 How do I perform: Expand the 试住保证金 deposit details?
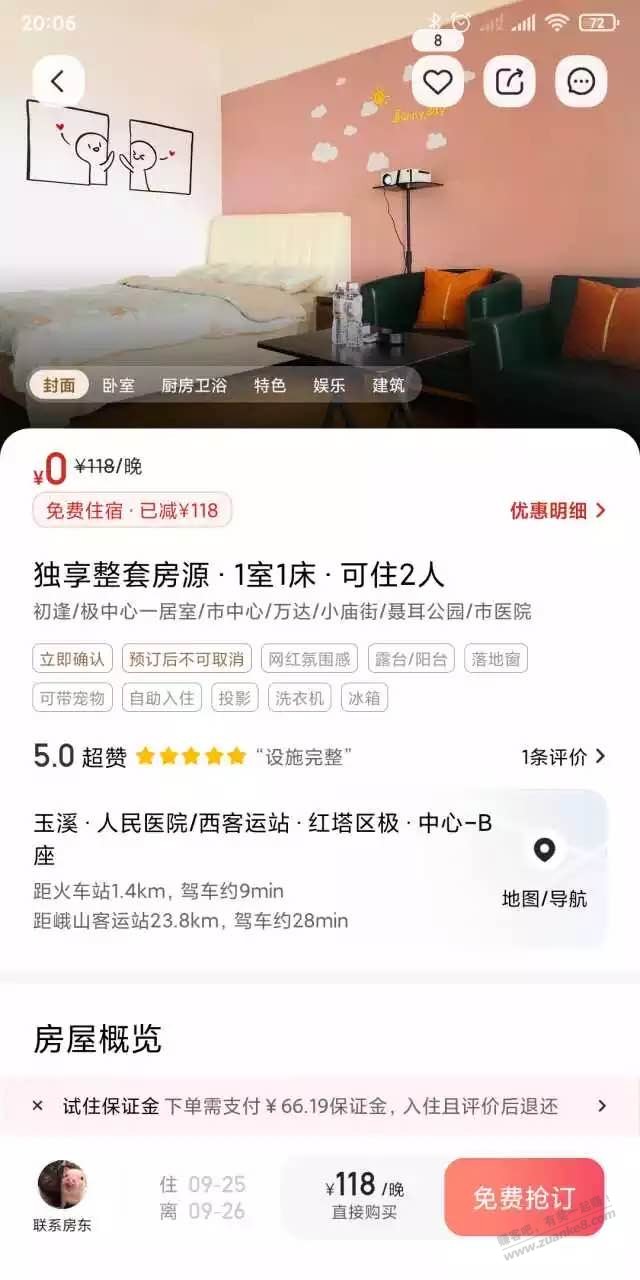[x=601, y=1106]
